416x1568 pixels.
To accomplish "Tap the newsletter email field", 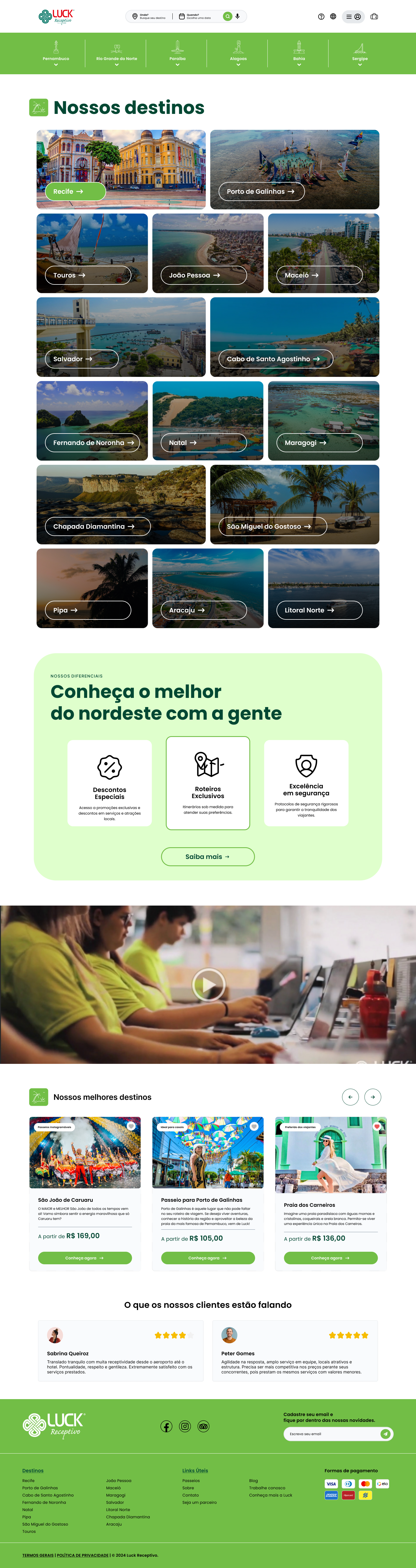I will tap(332, 1433).
